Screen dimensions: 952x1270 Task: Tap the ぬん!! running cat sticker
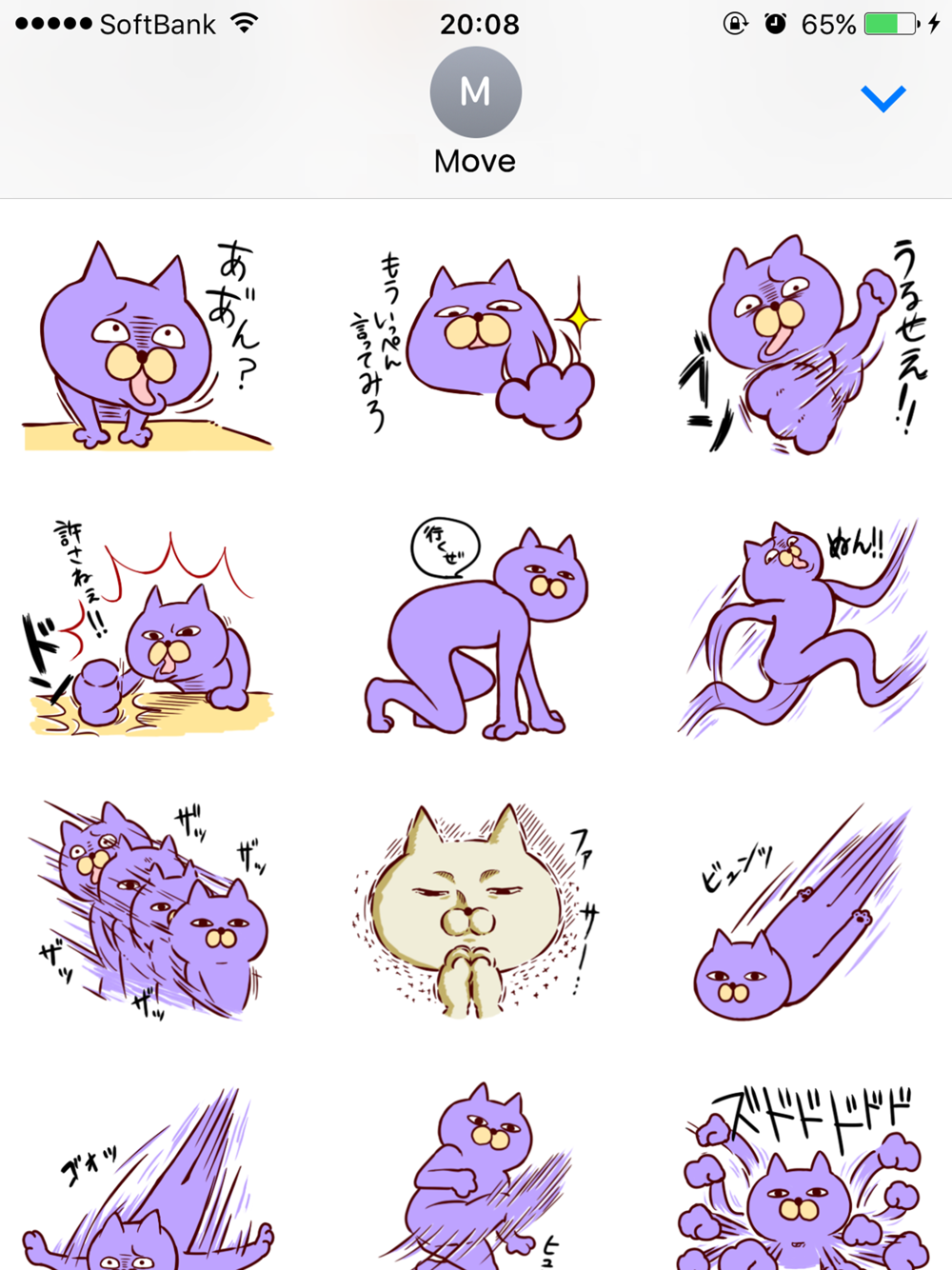804,628
